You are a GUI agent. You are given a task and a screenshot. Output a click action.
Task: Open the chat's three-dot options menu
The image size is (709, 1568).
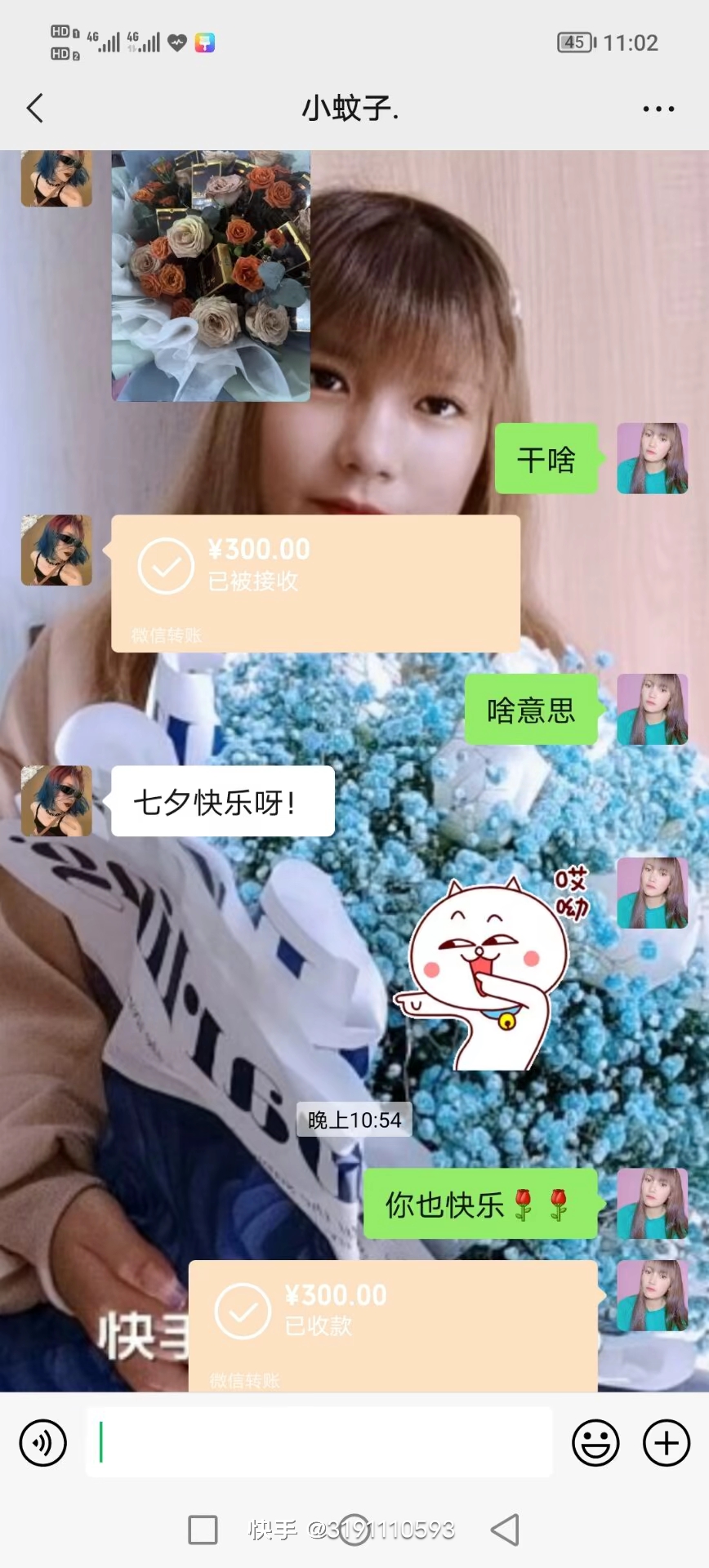tap(658, 109)
